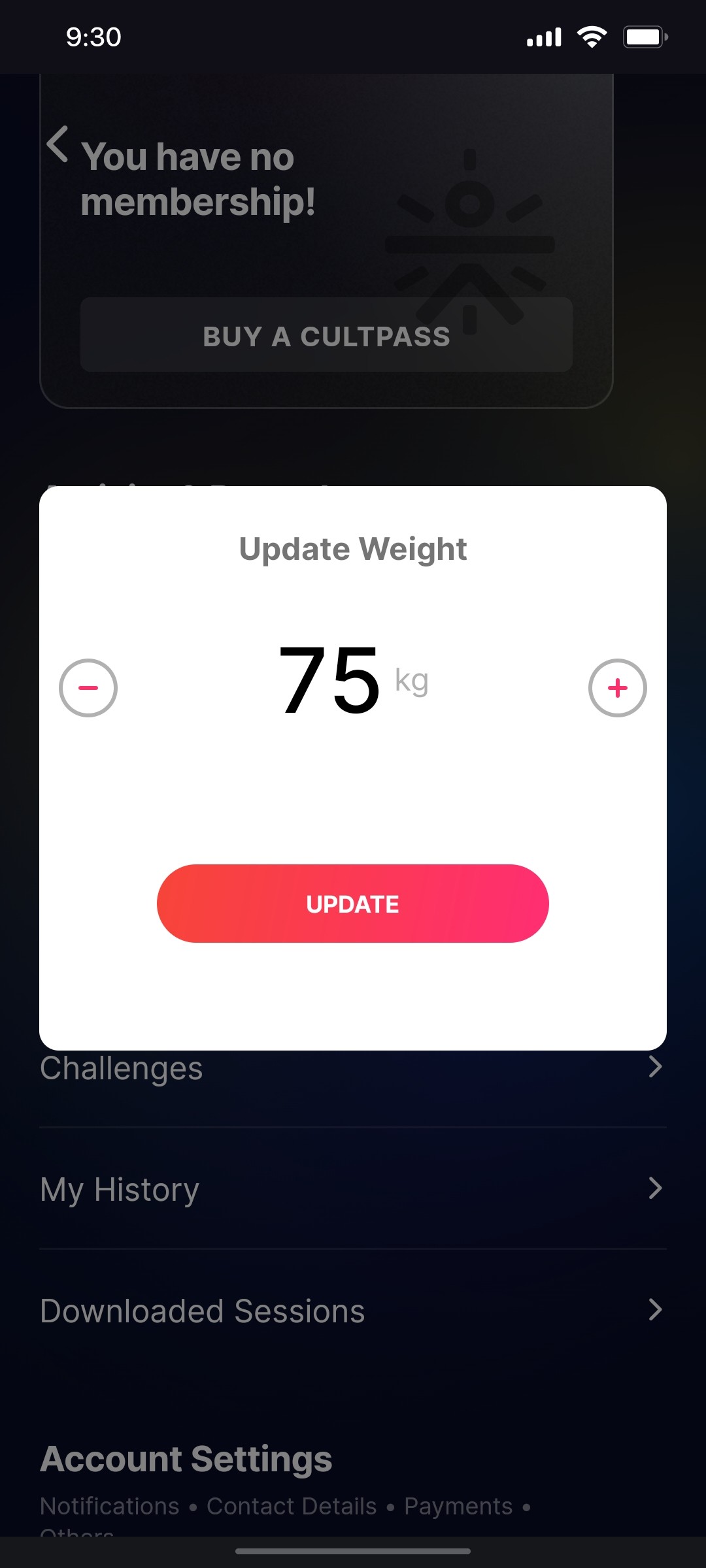Tap the minus icon to decrease weight
Viewport: 706px width, 1568px height.
[x=88, y=688]
